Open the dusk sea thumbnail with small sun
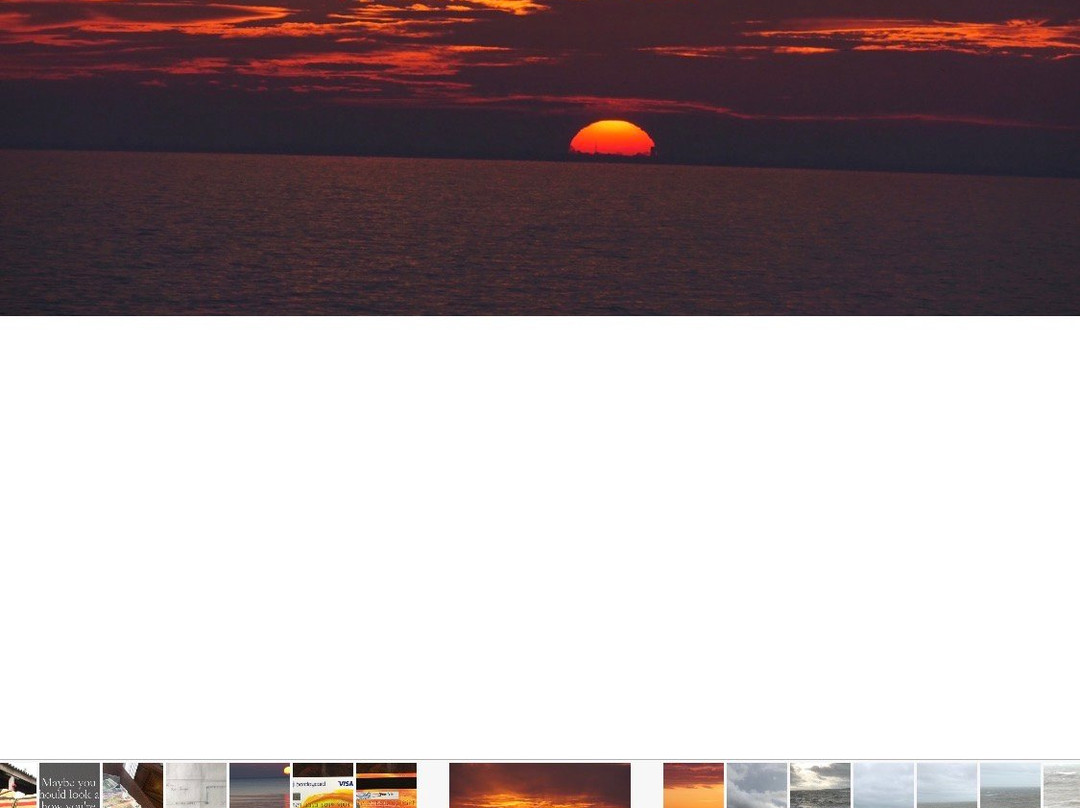 click(260, 785)
